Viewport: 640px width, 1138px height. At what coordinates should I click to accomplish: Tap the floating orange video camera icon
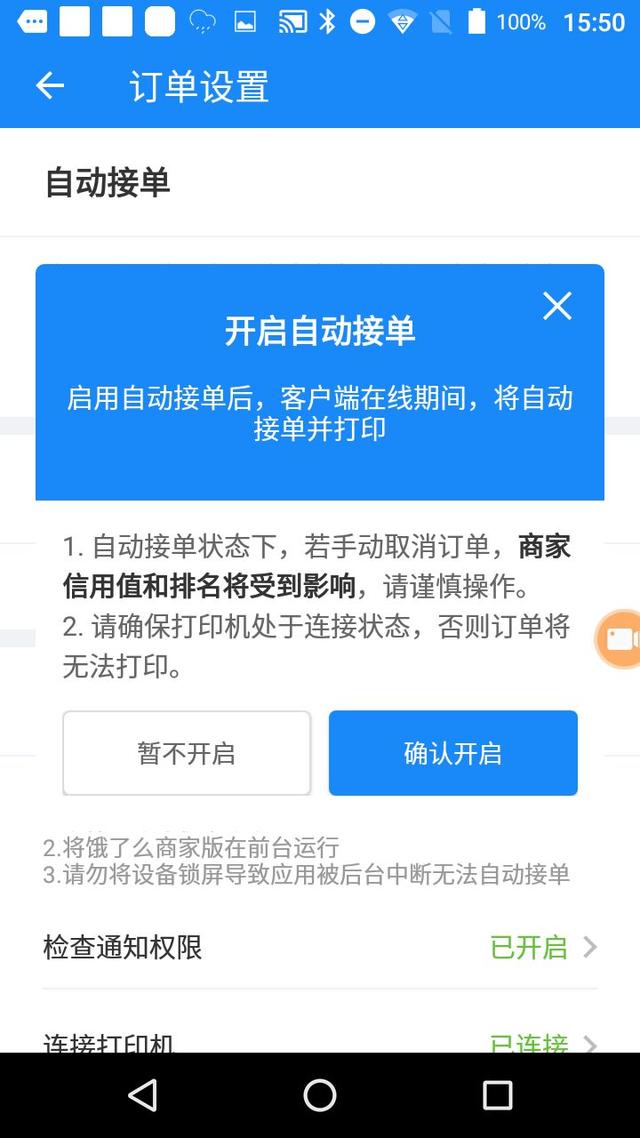pyautogui.click(x=620, y=639)
